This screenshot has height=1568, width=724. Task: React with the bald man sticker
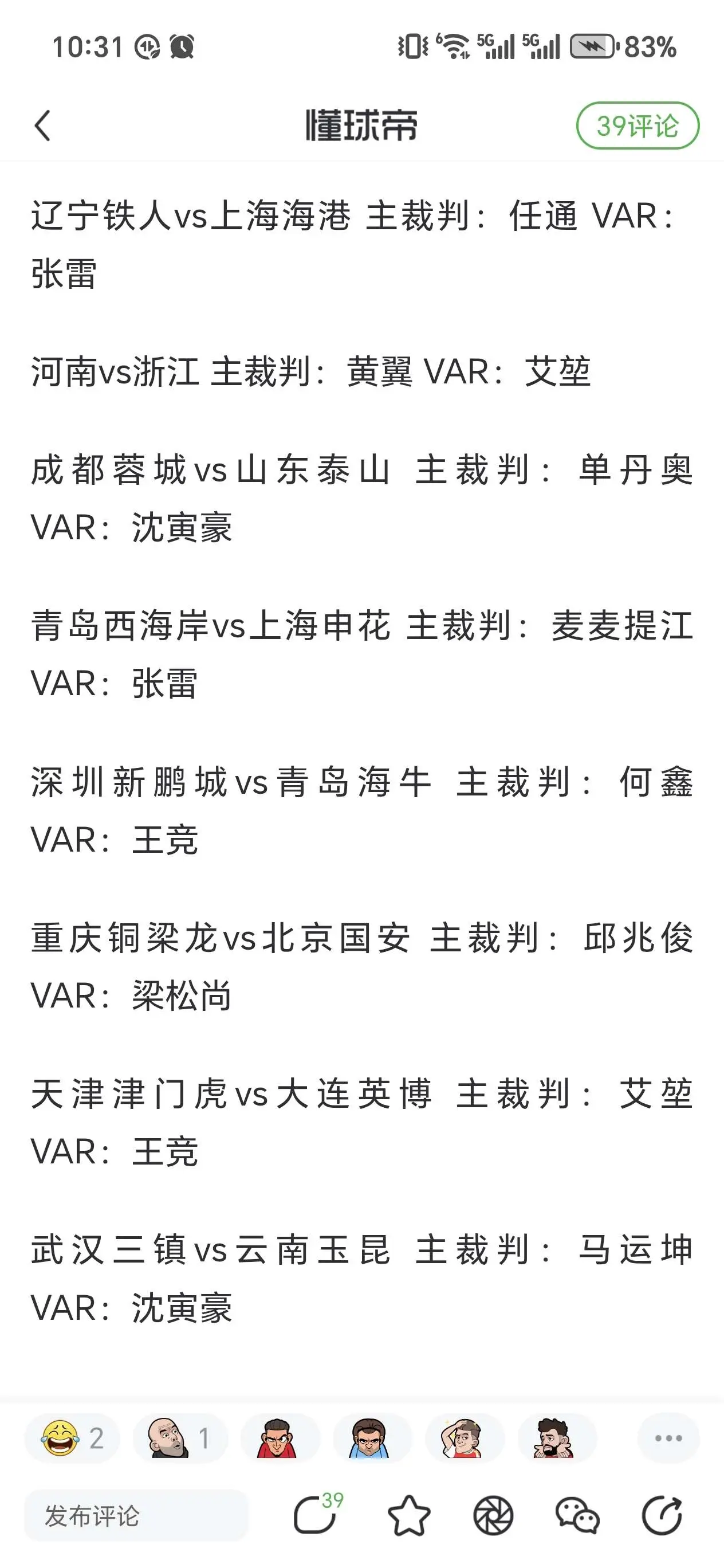click(x=180, y=1438)
